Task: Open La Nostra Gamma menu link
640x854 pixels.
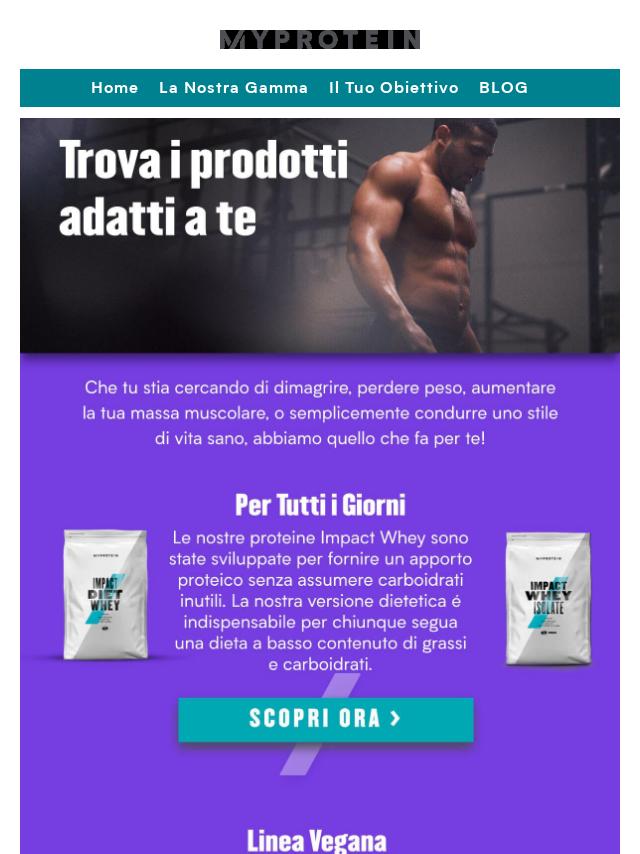Action: point(233,88)
